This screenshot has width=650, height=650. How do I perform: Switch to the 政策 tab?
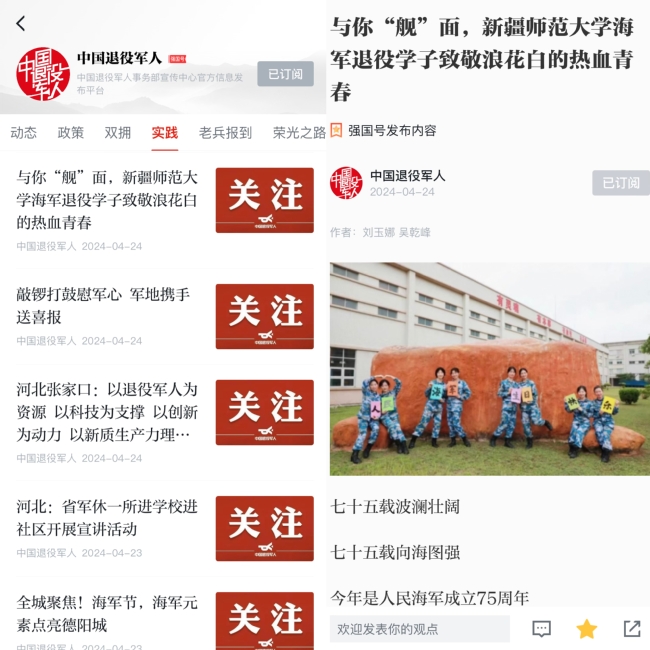[71, 132]
